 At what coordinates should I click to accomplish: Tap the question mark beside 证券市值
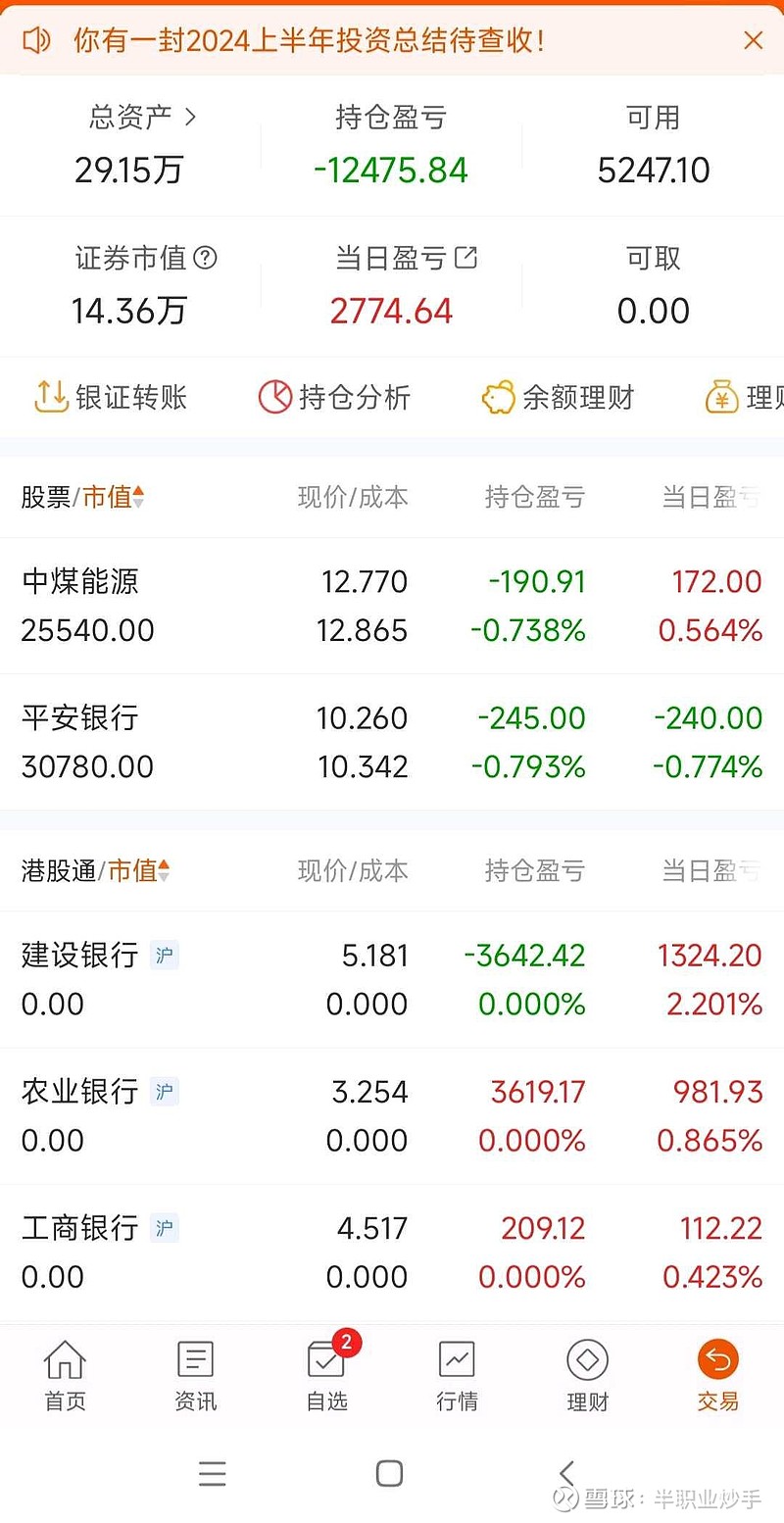(x=203, y=258)
